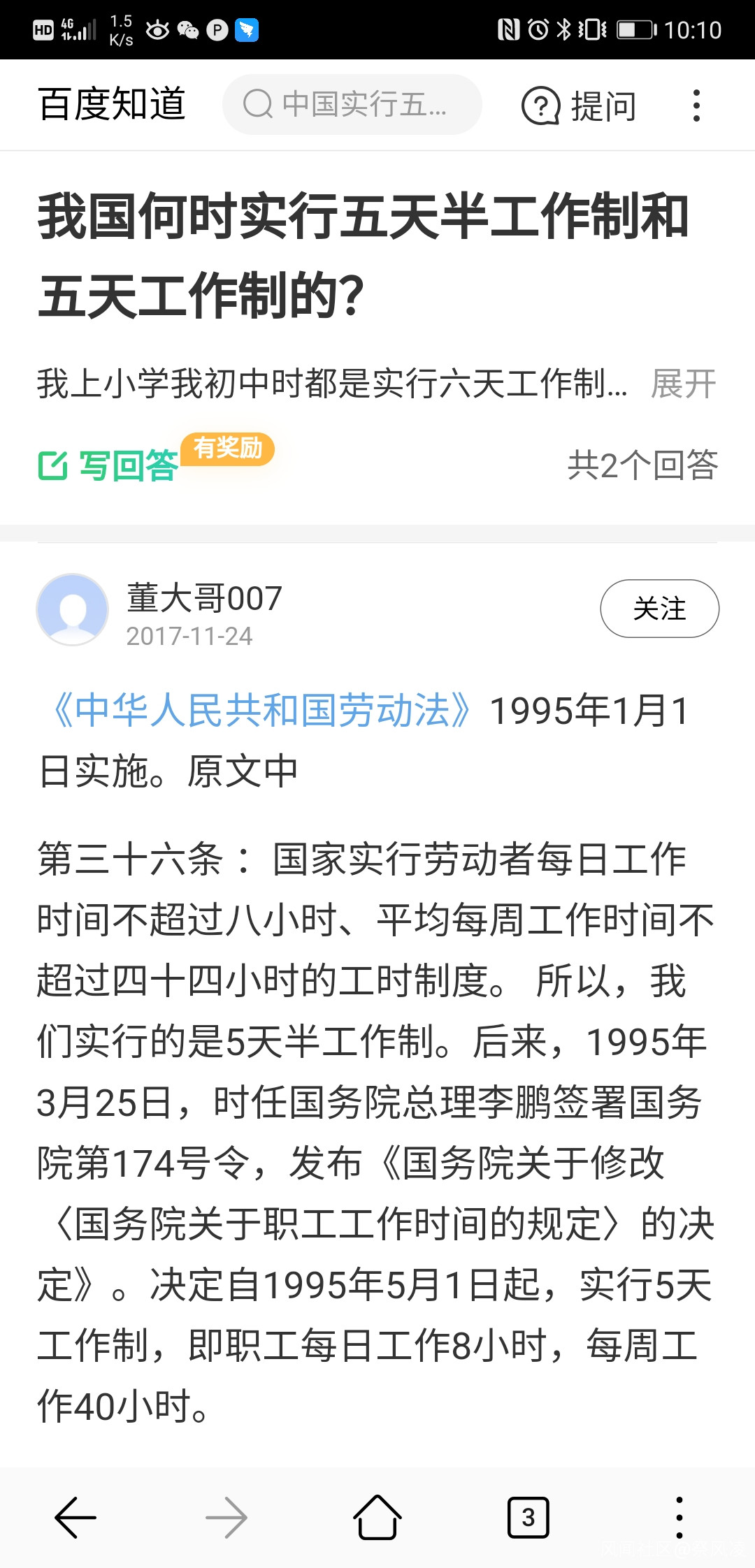Screen dimensions: 755x1568
Task: Tap 提问 to ask a question
Action: click(x=579, y=106)
